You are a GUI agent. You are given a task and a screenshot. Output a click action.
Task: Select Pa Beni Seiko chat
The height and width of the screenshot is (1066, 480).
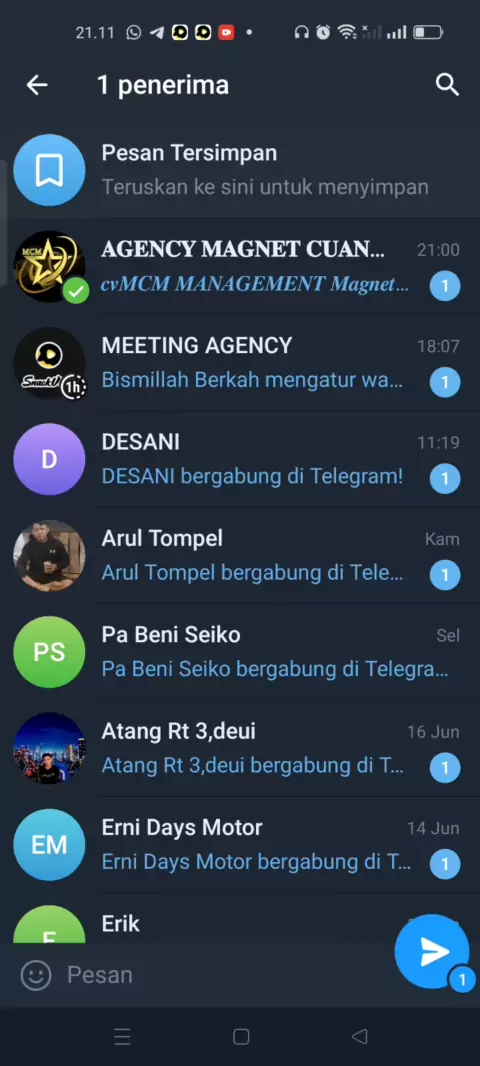tap(240, 653)
